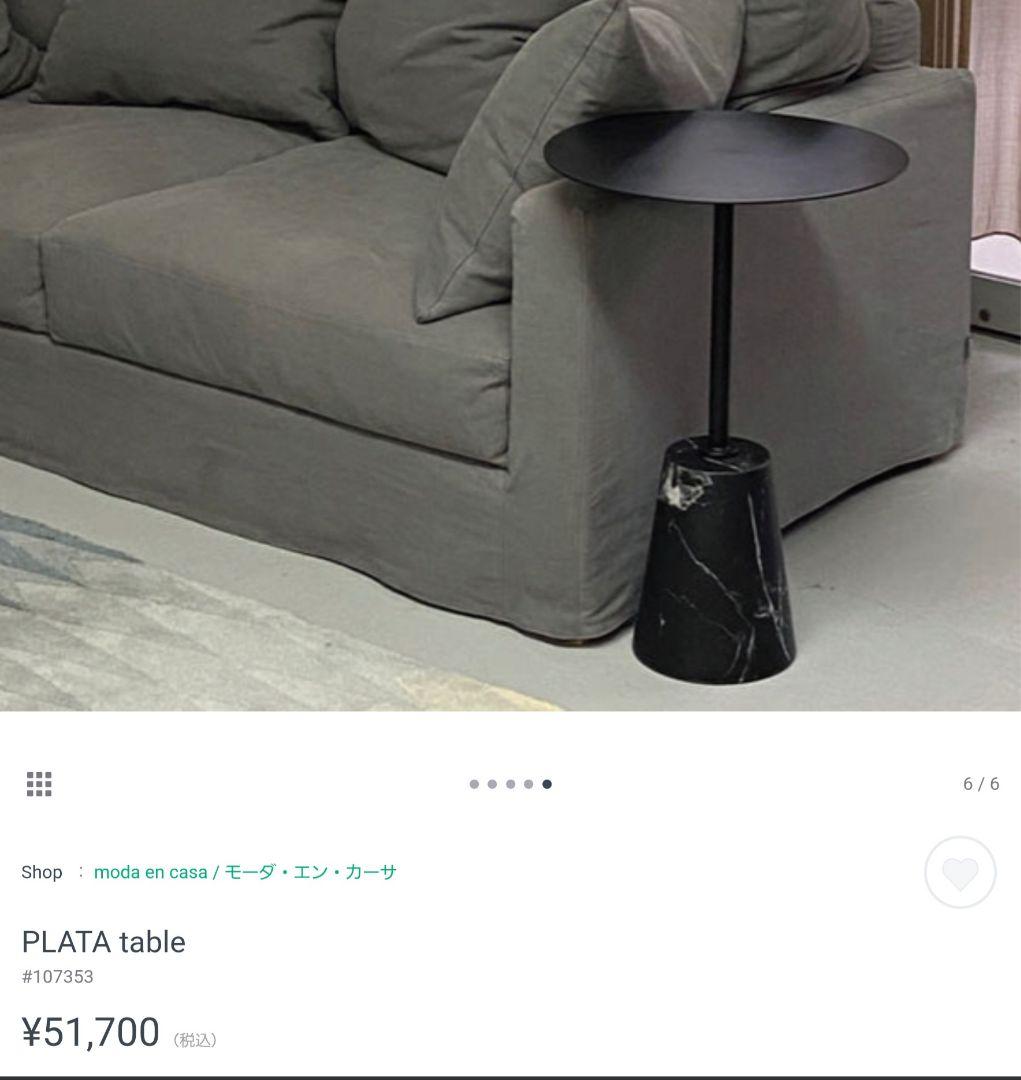The height and width of the screenshot is (1080, 1021).
Task: Tap the currently active fifth pagination dot
Action: point(546,784)
